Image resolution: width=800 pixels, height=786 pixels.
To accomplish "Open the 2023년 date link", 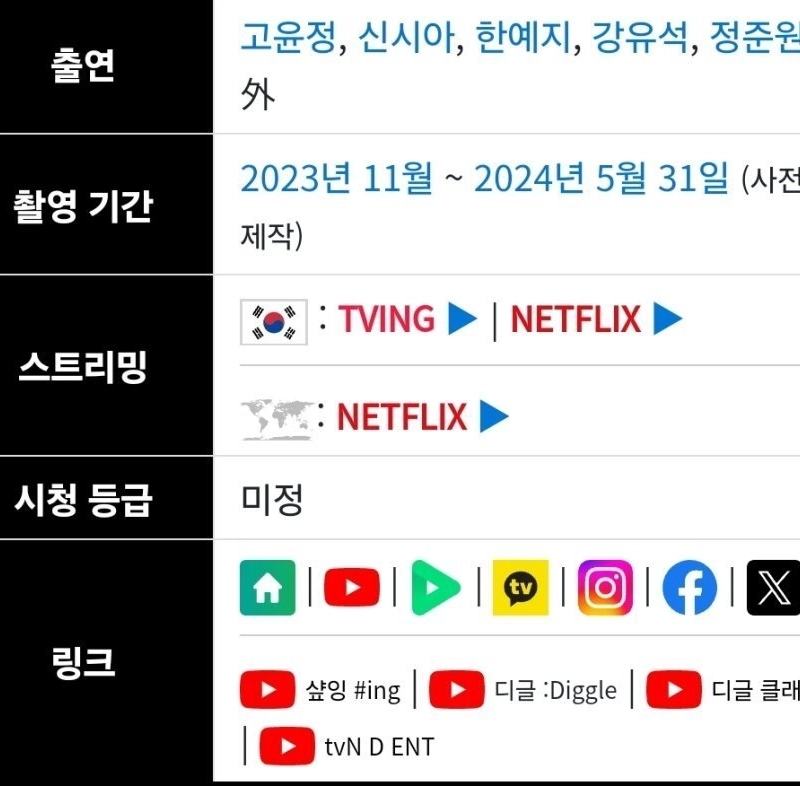I will click(x=296, y=180).
